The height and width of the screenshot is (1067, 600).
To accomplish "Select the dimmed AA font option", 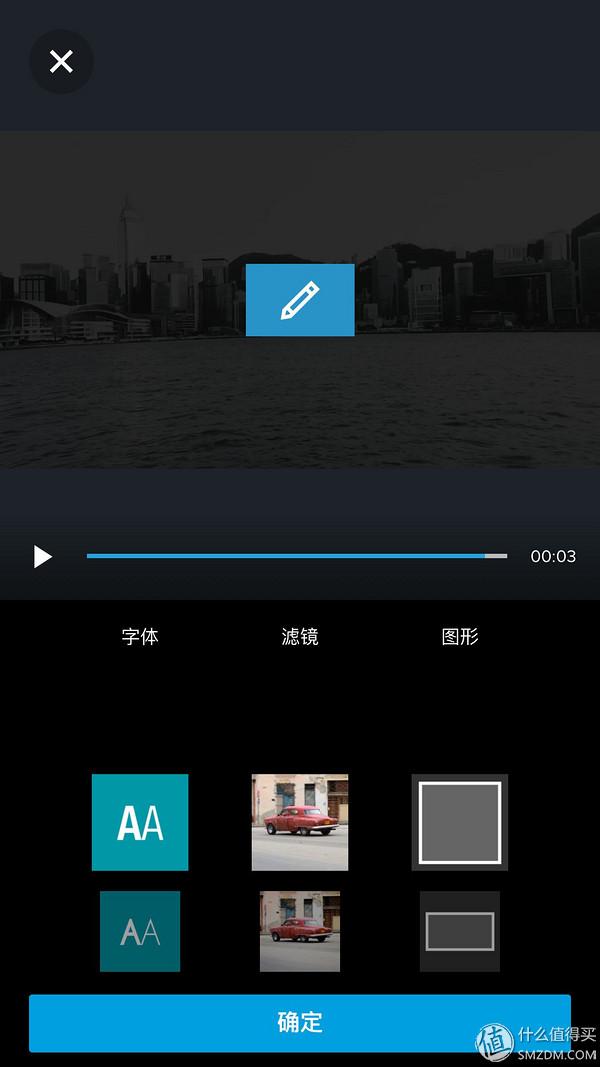I will click(x=140, y=931).
